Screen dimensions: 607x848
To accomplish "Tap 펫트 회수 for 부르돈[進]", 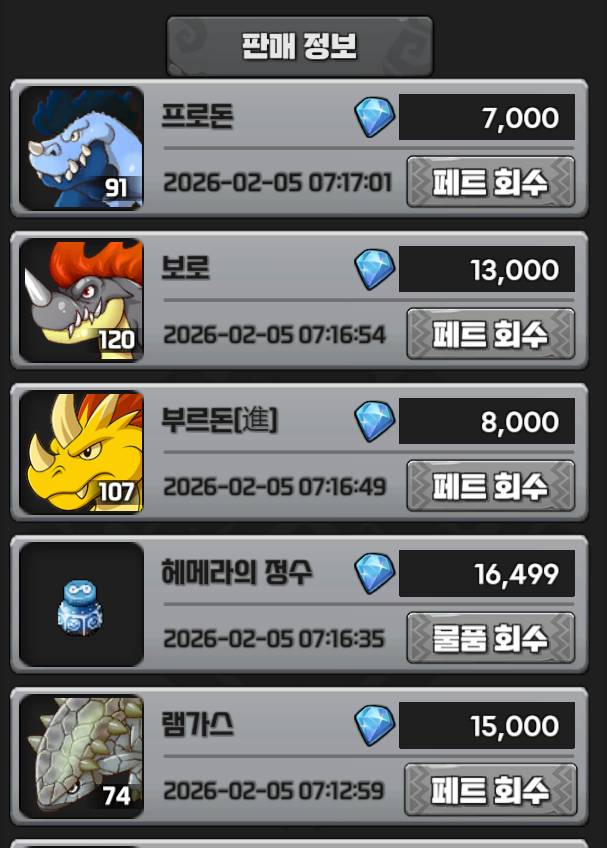I will click(491, 486).
